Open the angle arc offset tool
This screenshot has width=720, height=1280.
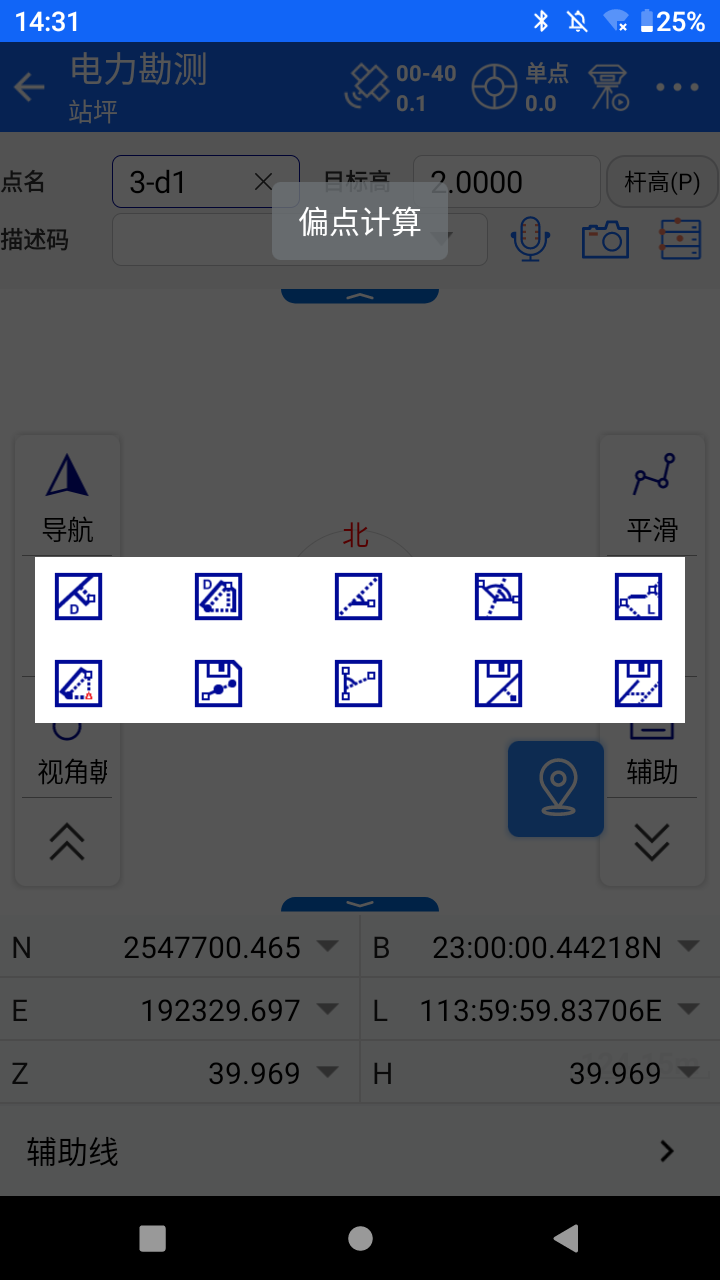coord(498,596)
